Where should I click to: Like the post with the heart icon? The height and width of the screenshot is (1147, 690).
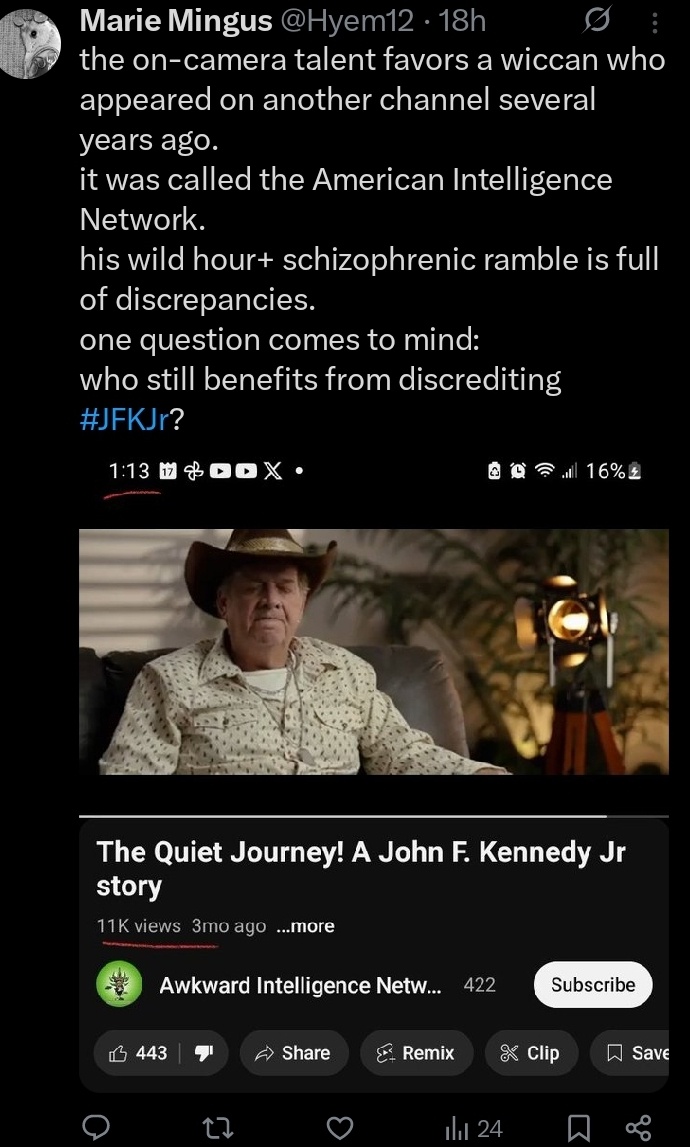[340, 1127]
